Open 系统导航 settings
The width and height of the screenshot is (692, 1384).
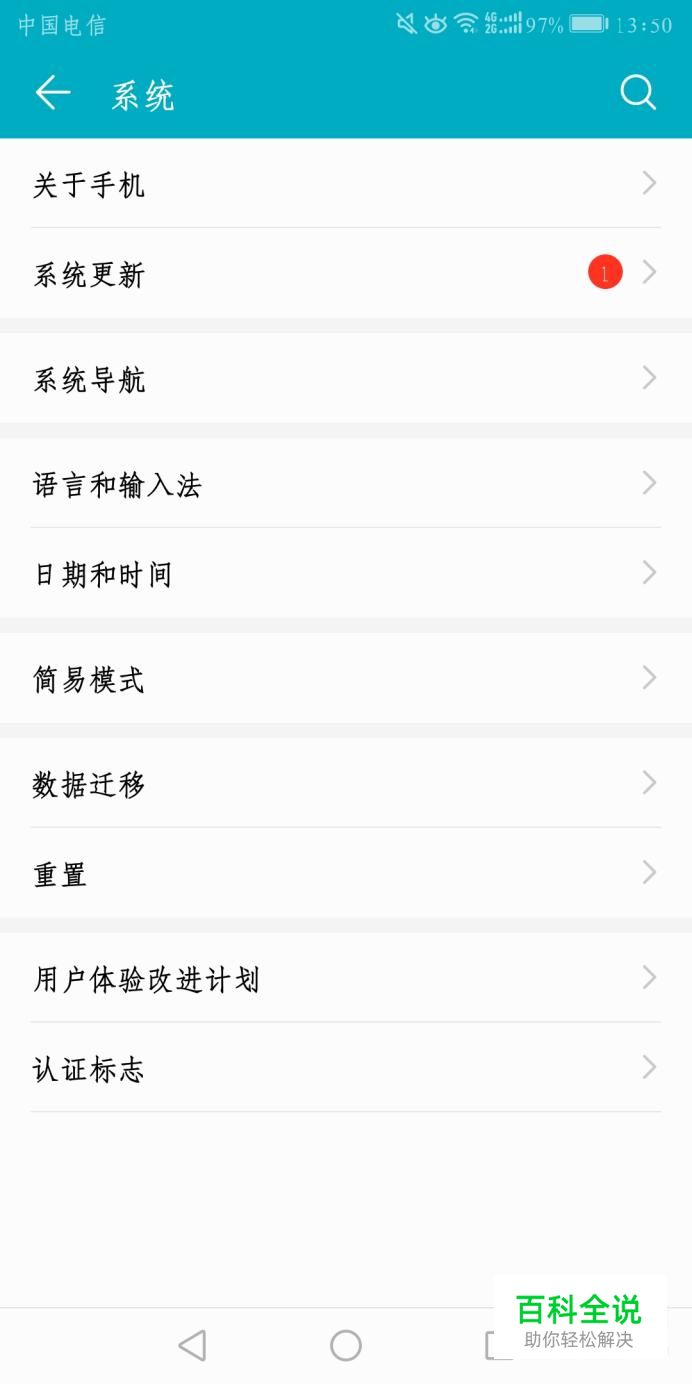[346, 378]
